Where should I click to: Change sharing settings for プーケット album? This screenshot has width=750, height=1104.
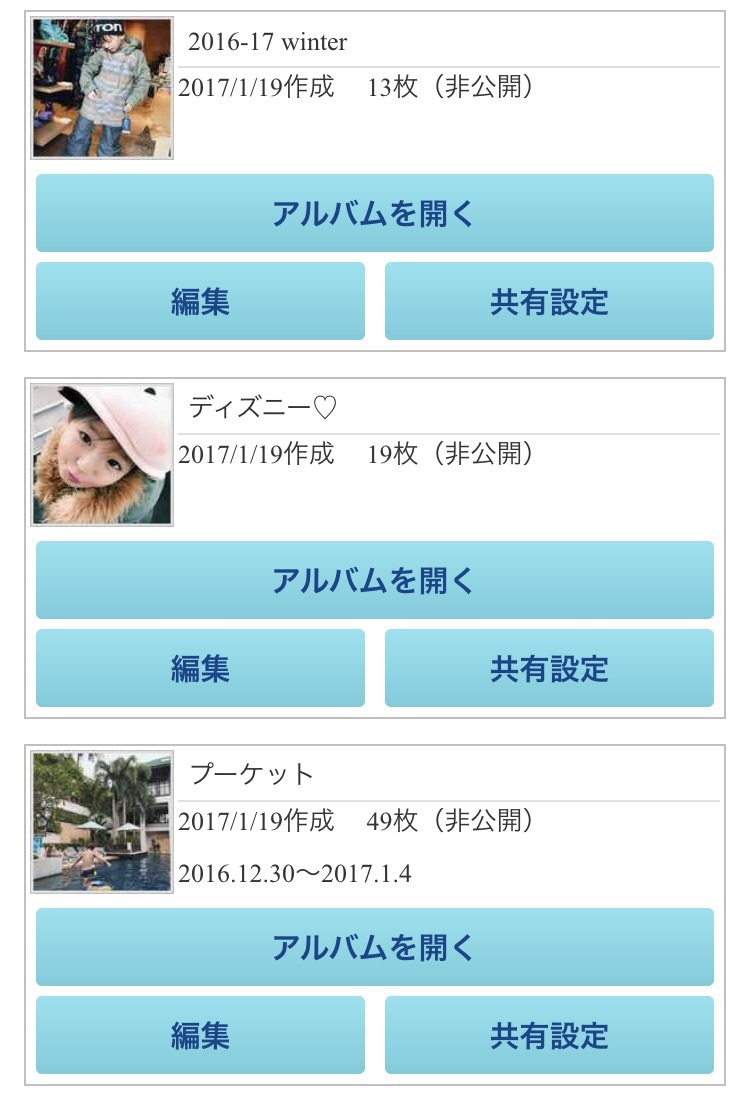coord(549,1035)
